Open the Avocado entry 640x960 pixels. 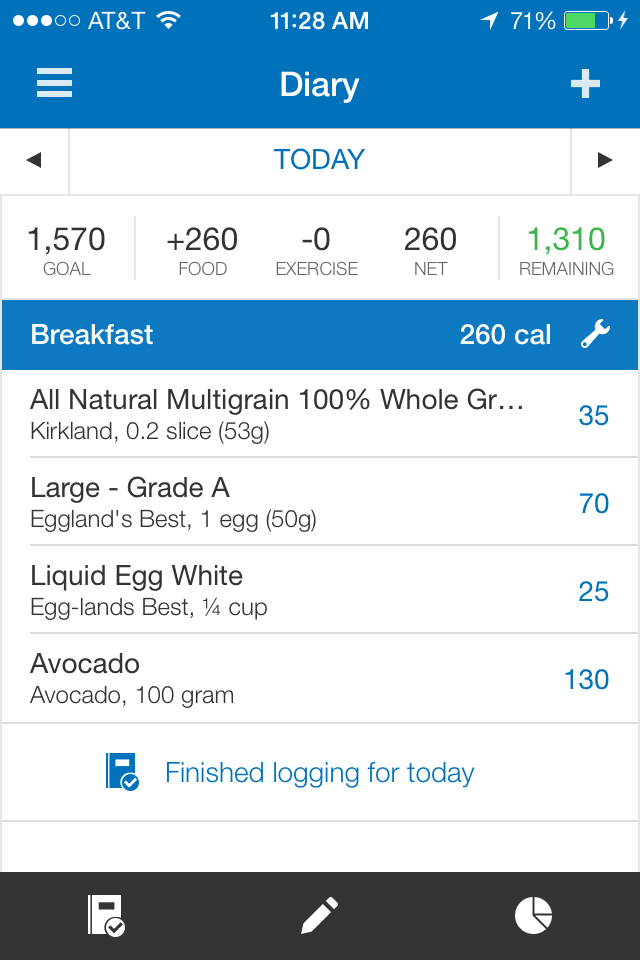300,678
